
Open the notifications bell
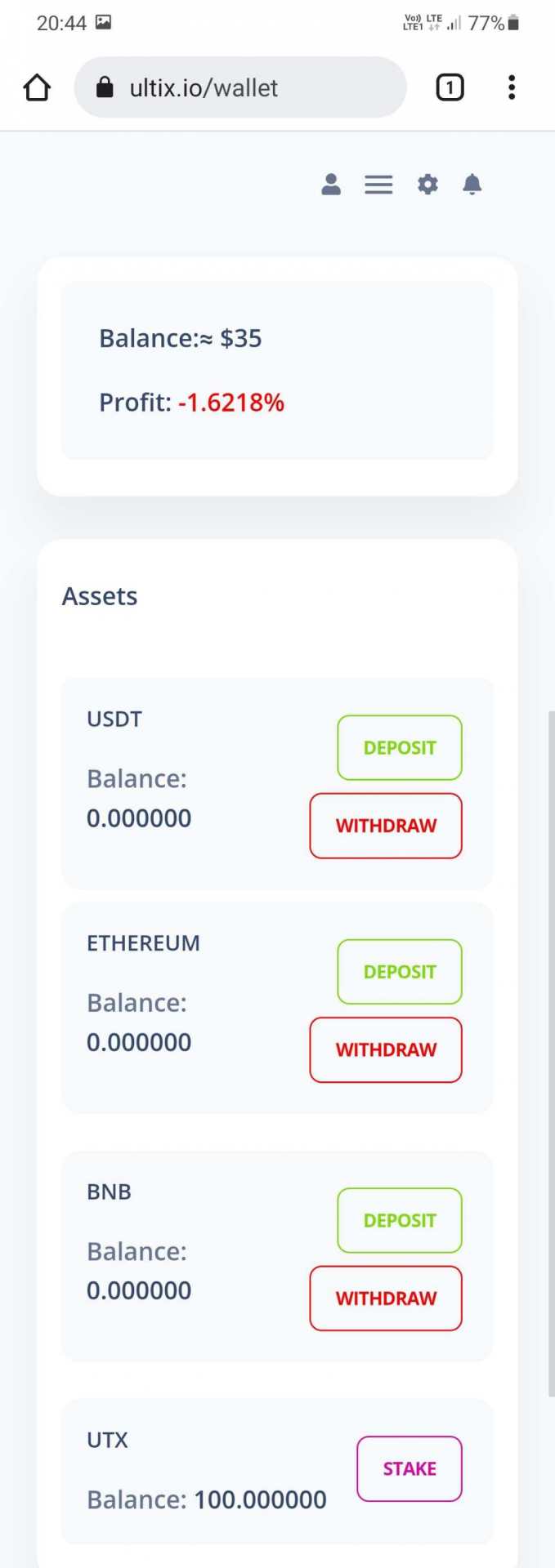tap(472, 185)
